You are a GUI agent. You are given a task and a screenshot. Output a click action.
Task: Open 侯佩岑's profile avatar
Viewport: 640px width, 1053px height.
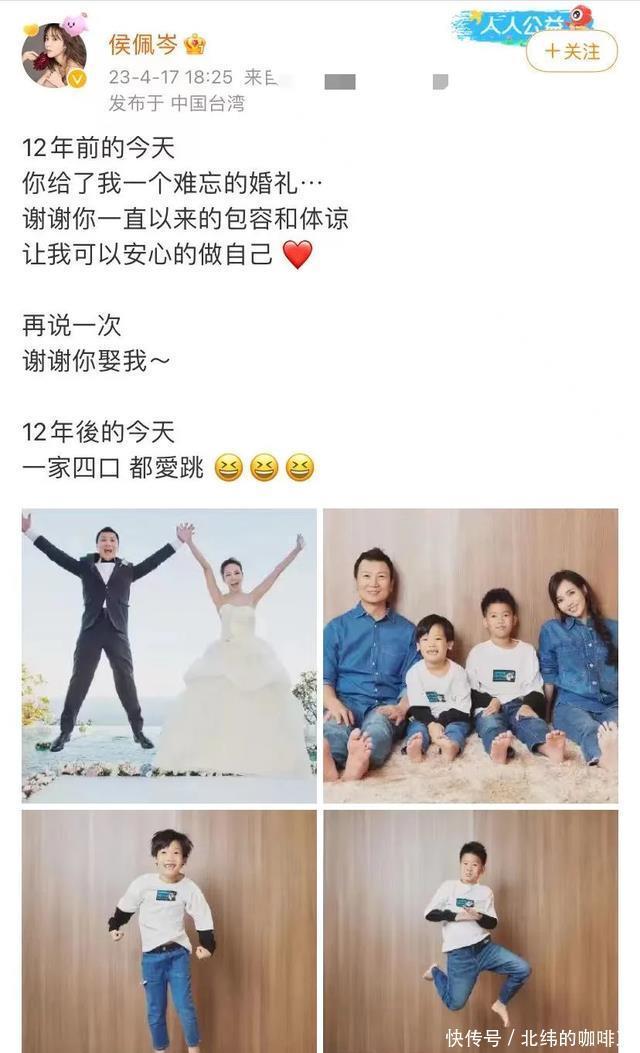55,56
